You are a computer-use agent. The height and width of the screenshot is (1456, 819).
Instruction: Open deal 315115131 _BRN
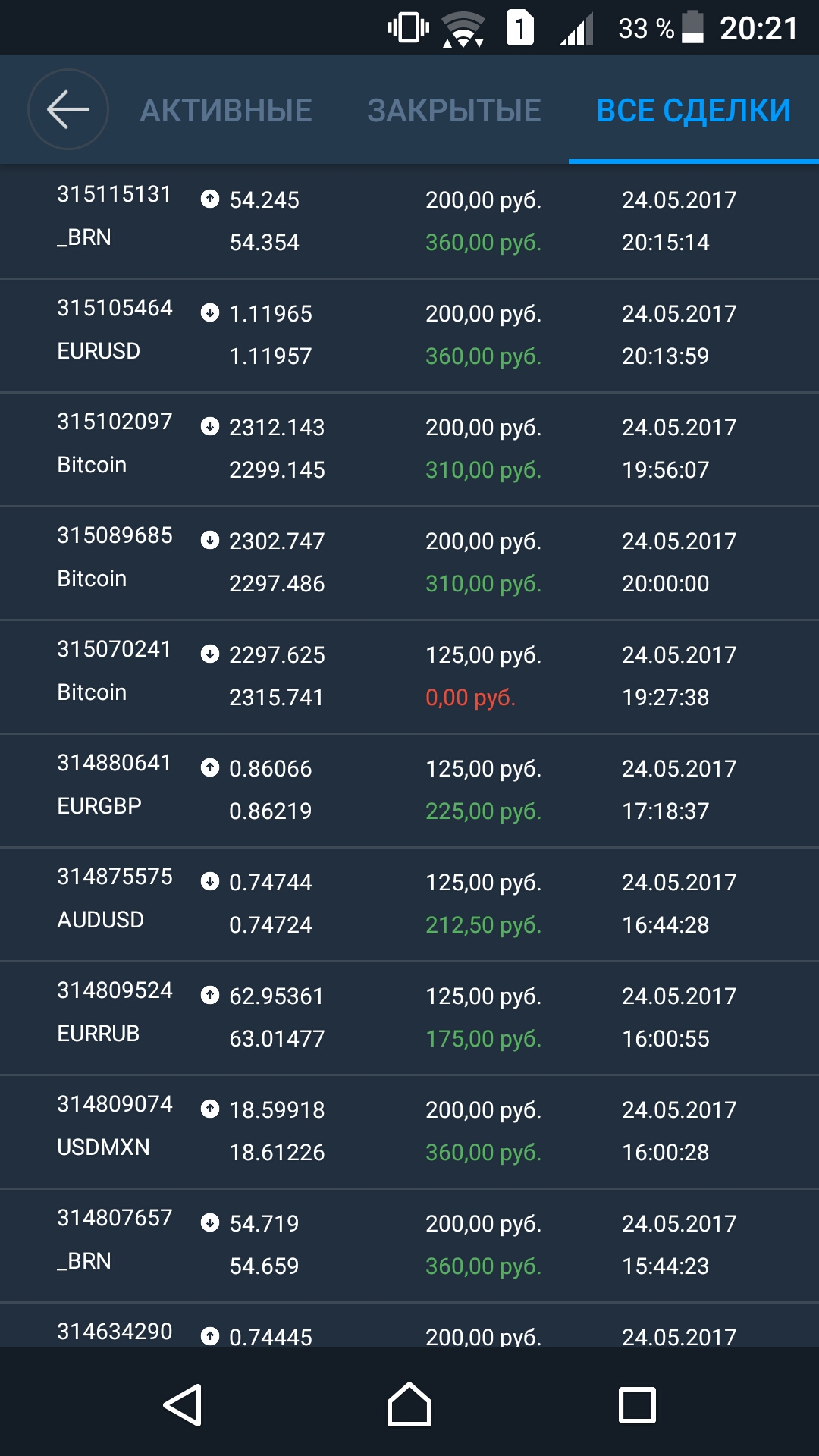click(x=409, y=221)
